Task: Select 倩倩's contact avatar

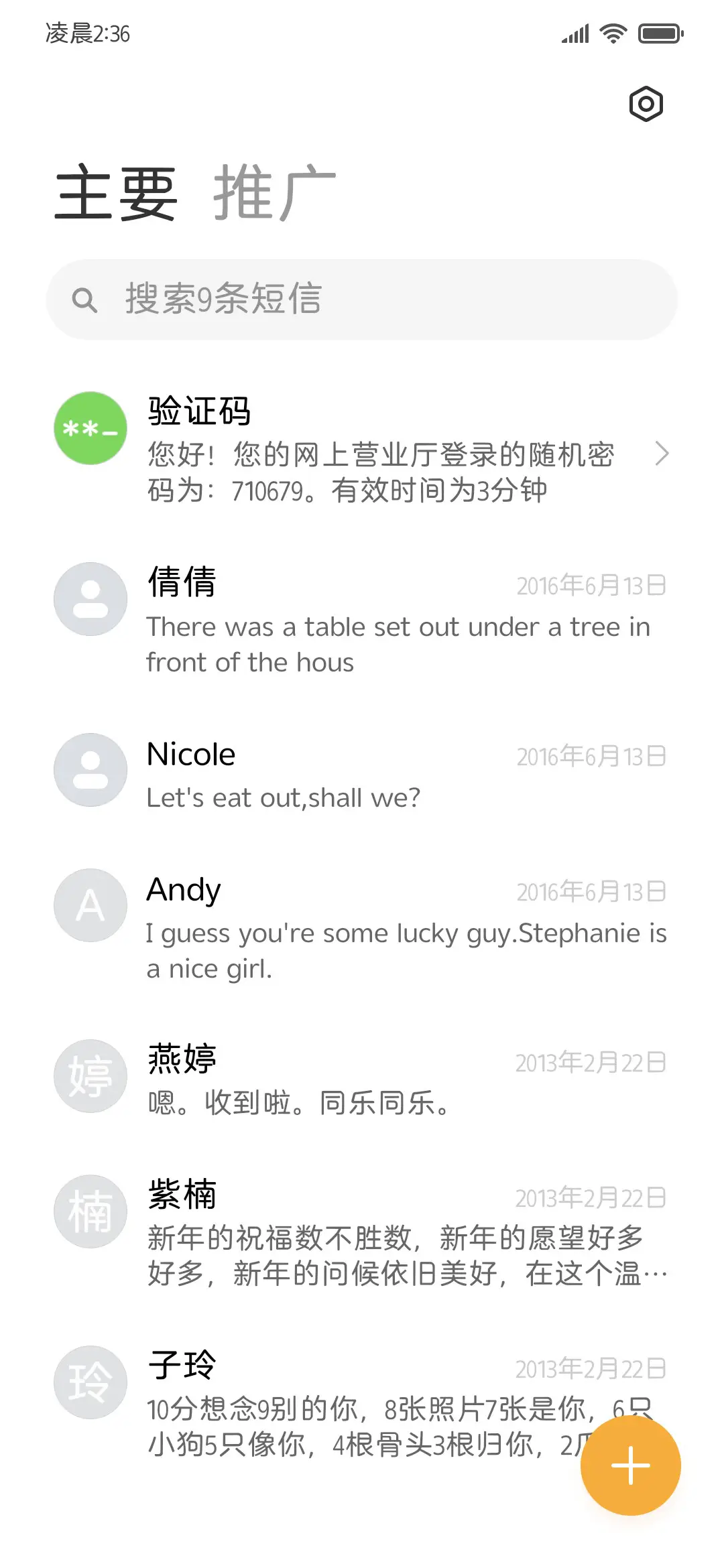Action: (90, 599)
